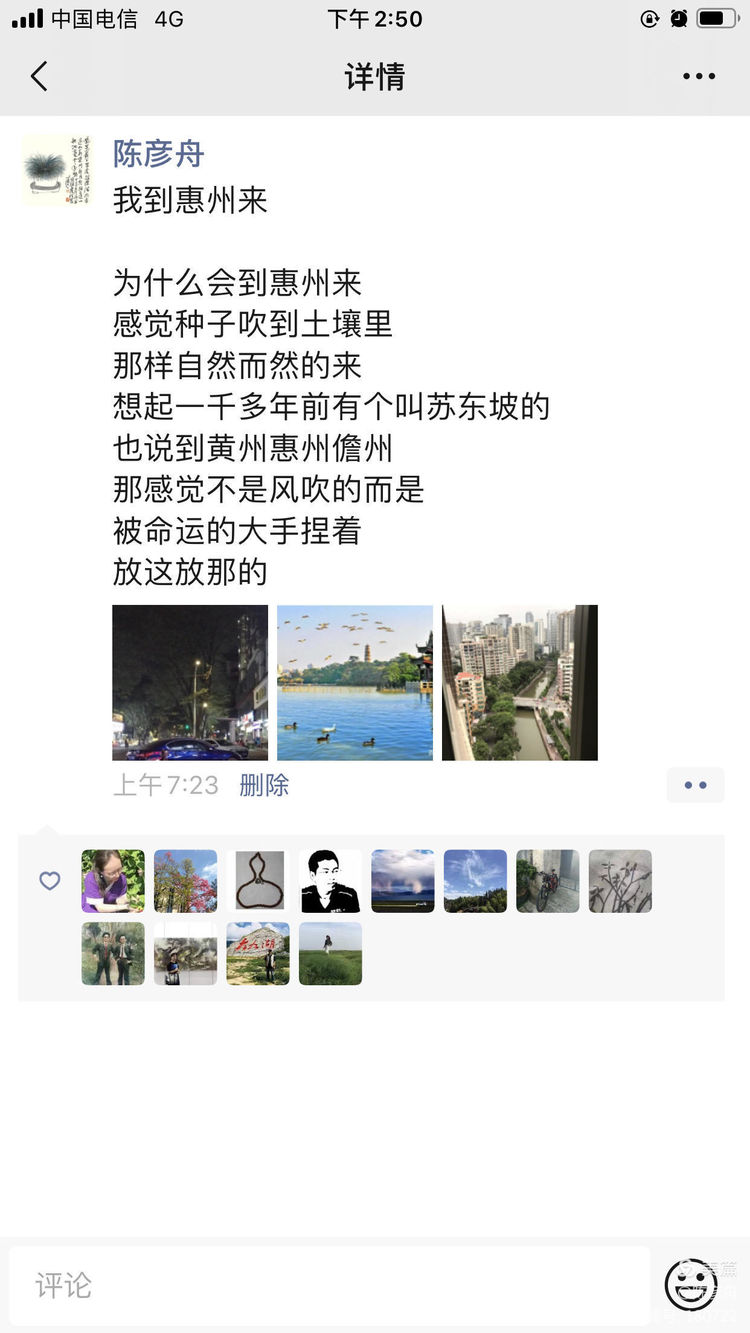
Task: View the night street photo
Action: click(190, 683)
